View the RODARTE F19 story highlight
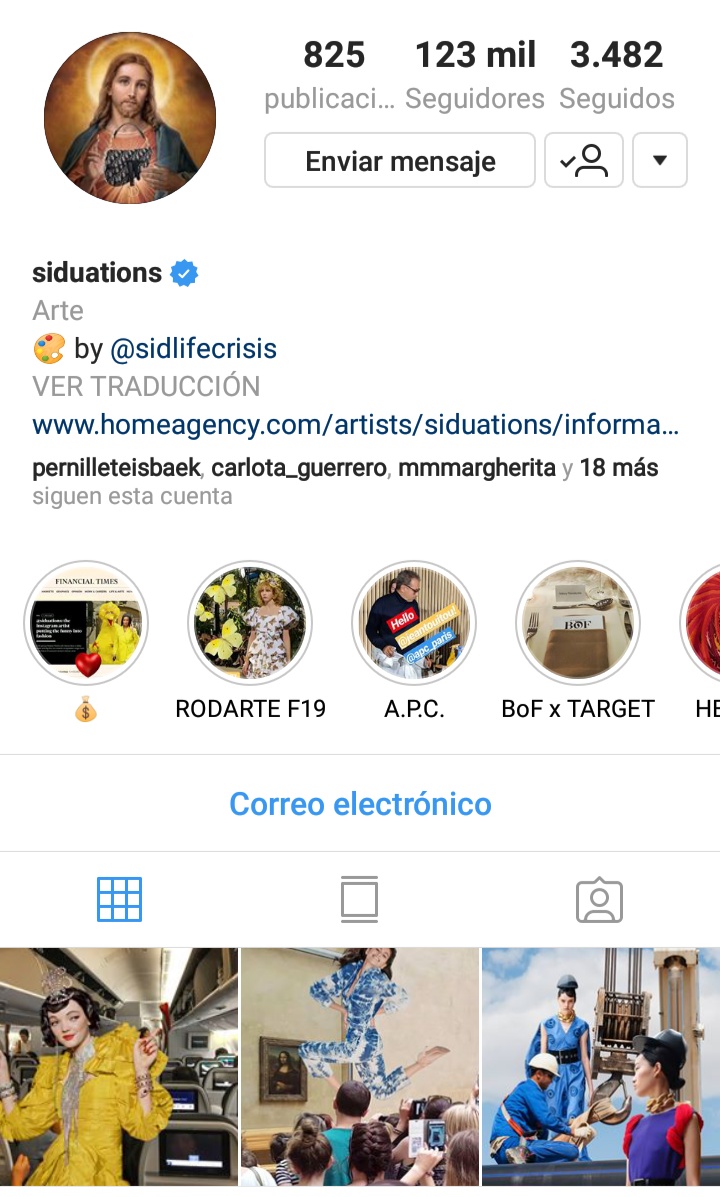This screenshot has width=720, height=1197. click(x=250, y=622)
